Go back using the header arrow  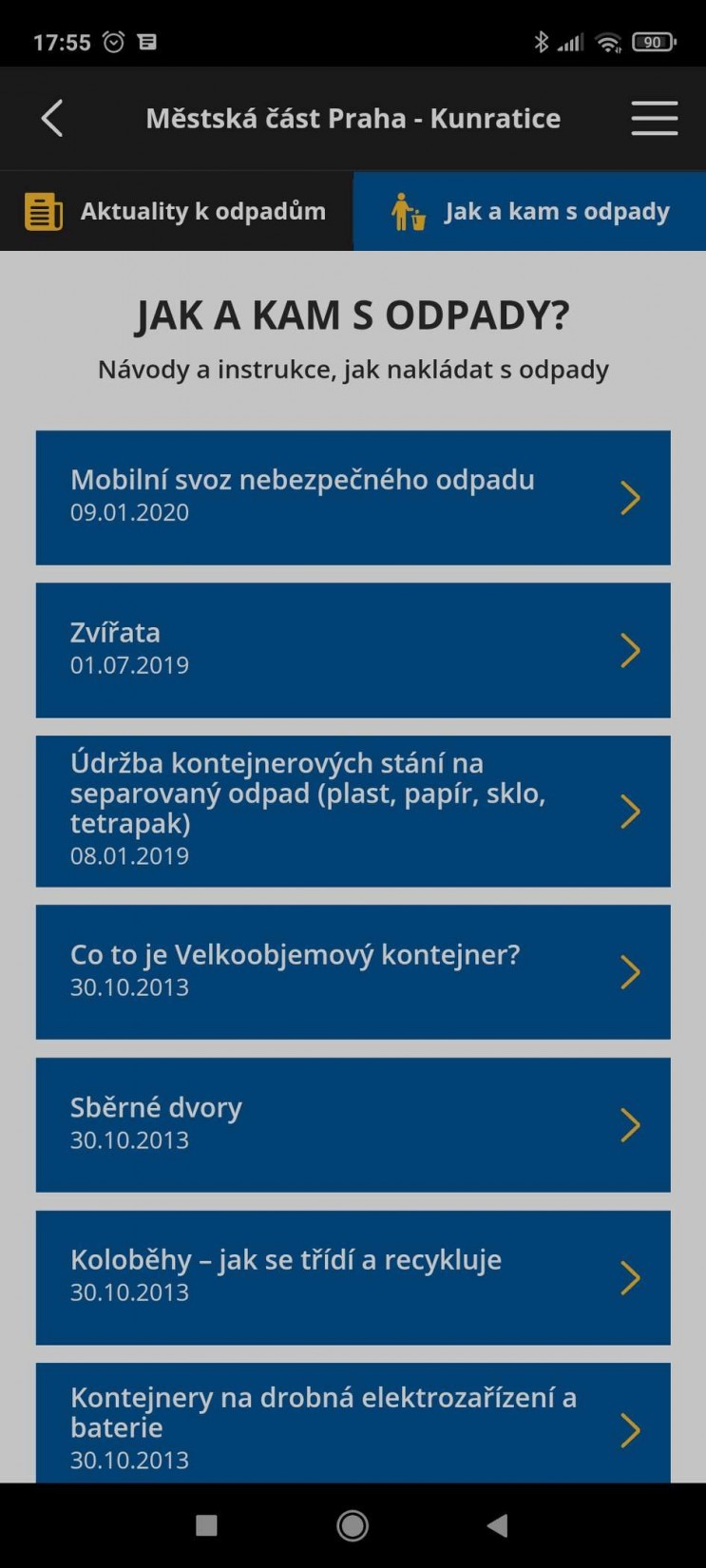(52, 119)
